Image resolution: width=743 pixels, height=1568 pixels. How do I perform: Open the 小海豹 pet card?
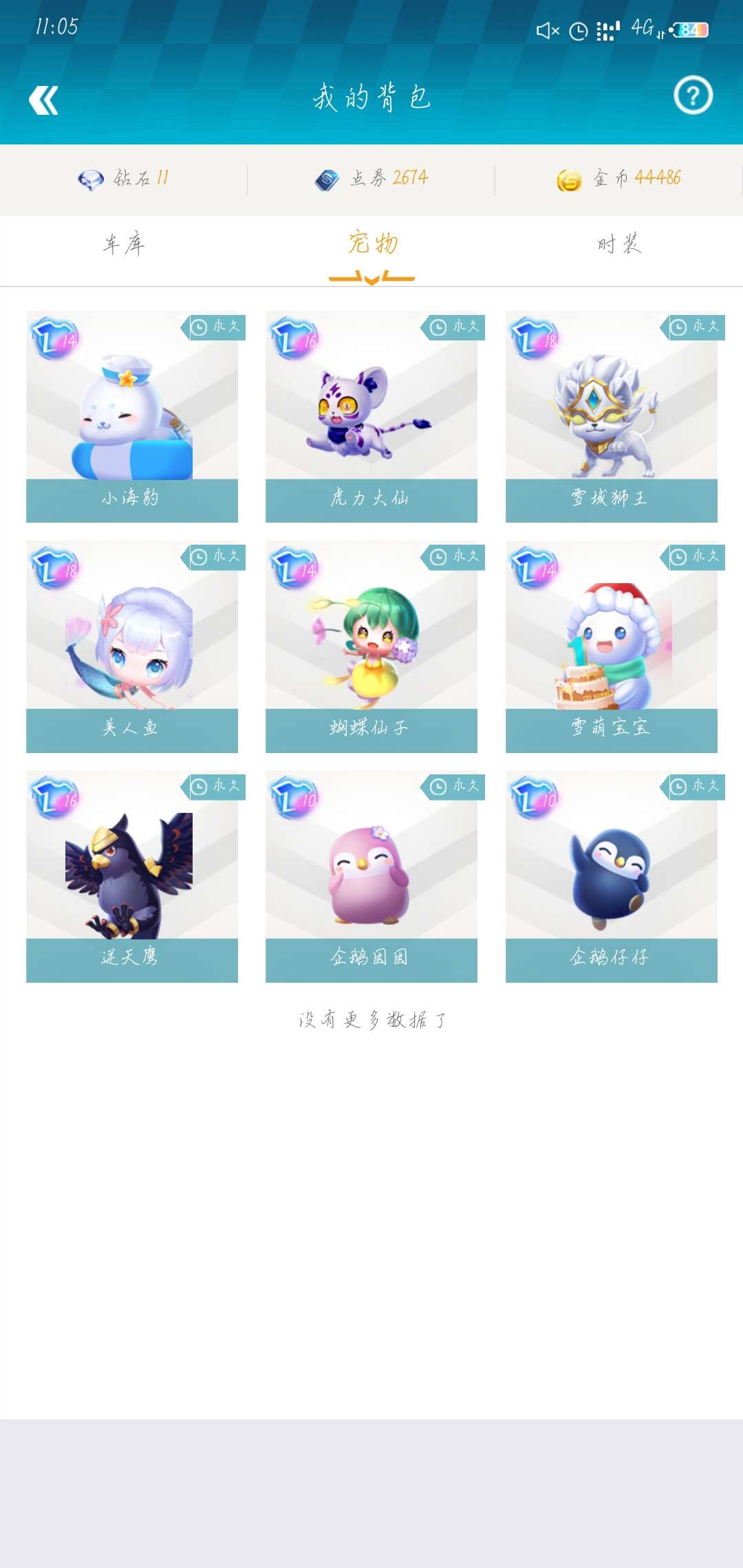click(x=132, y=416)
